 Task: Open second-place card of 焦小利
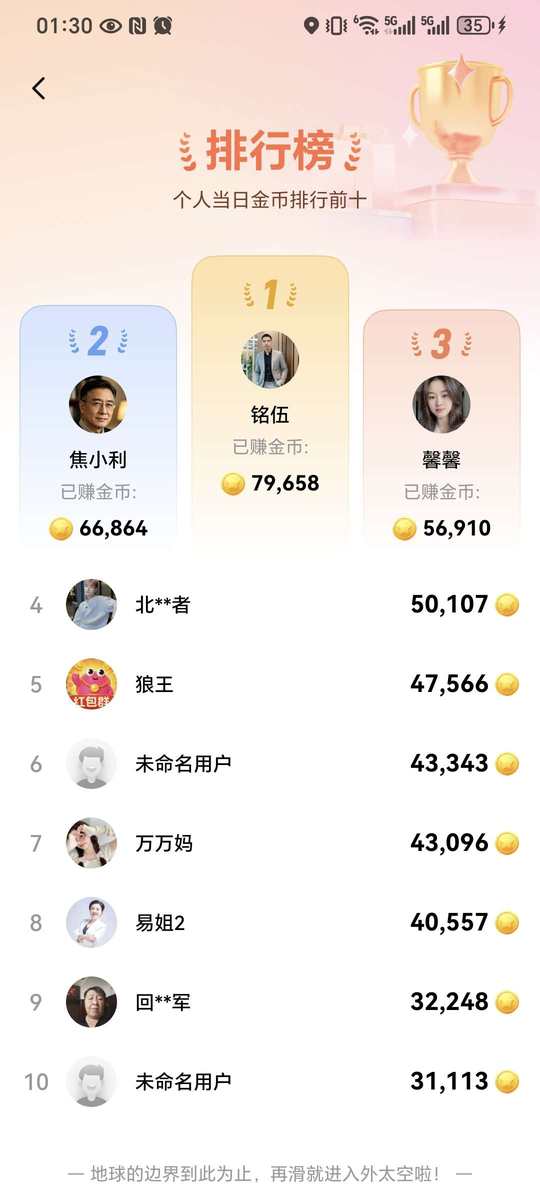pyautogui.click(x=98, y=427)
